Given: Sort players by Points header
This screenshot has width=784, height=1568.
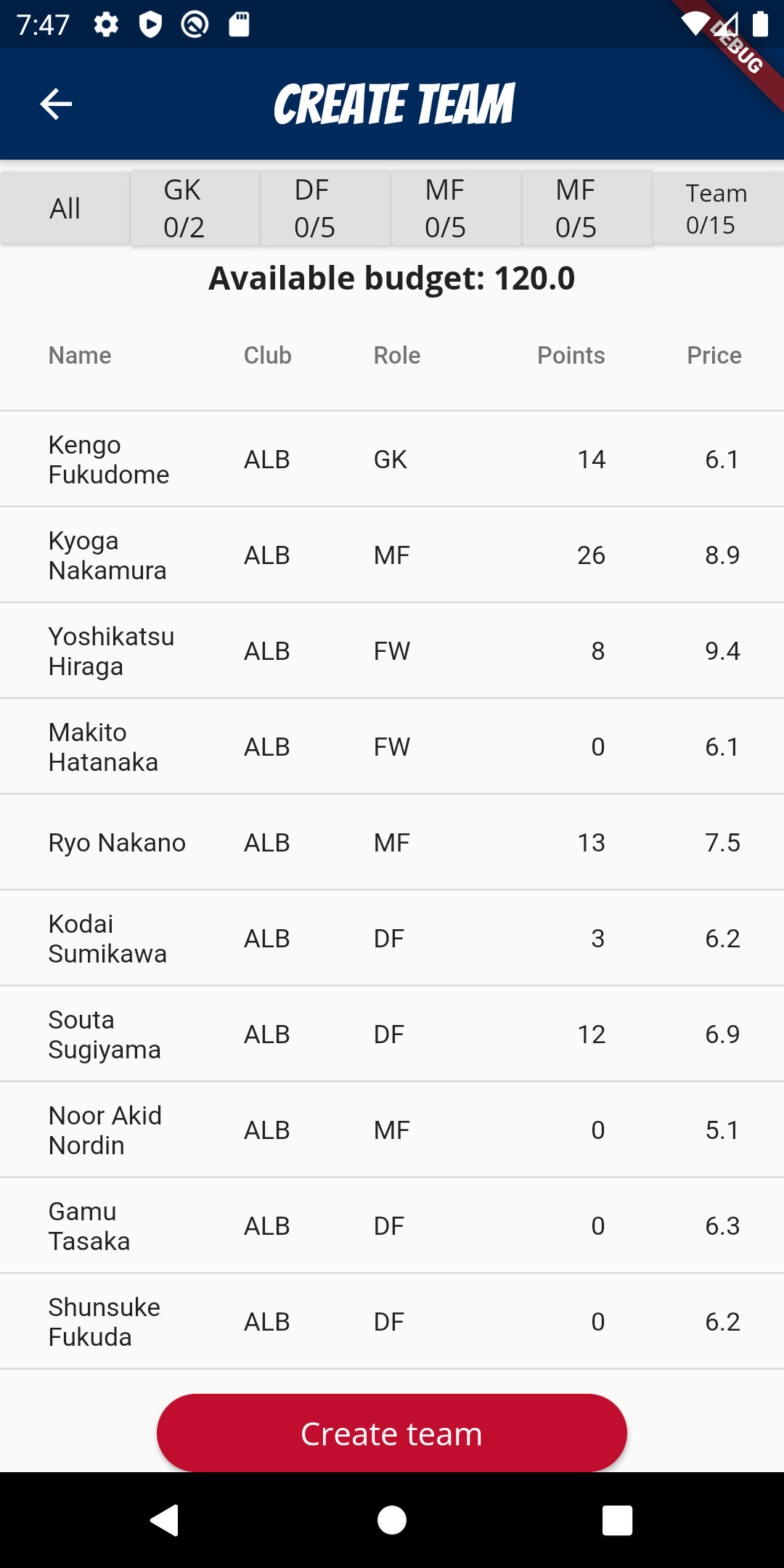Looking at the screenshot, I should click(x=571, y=356).
